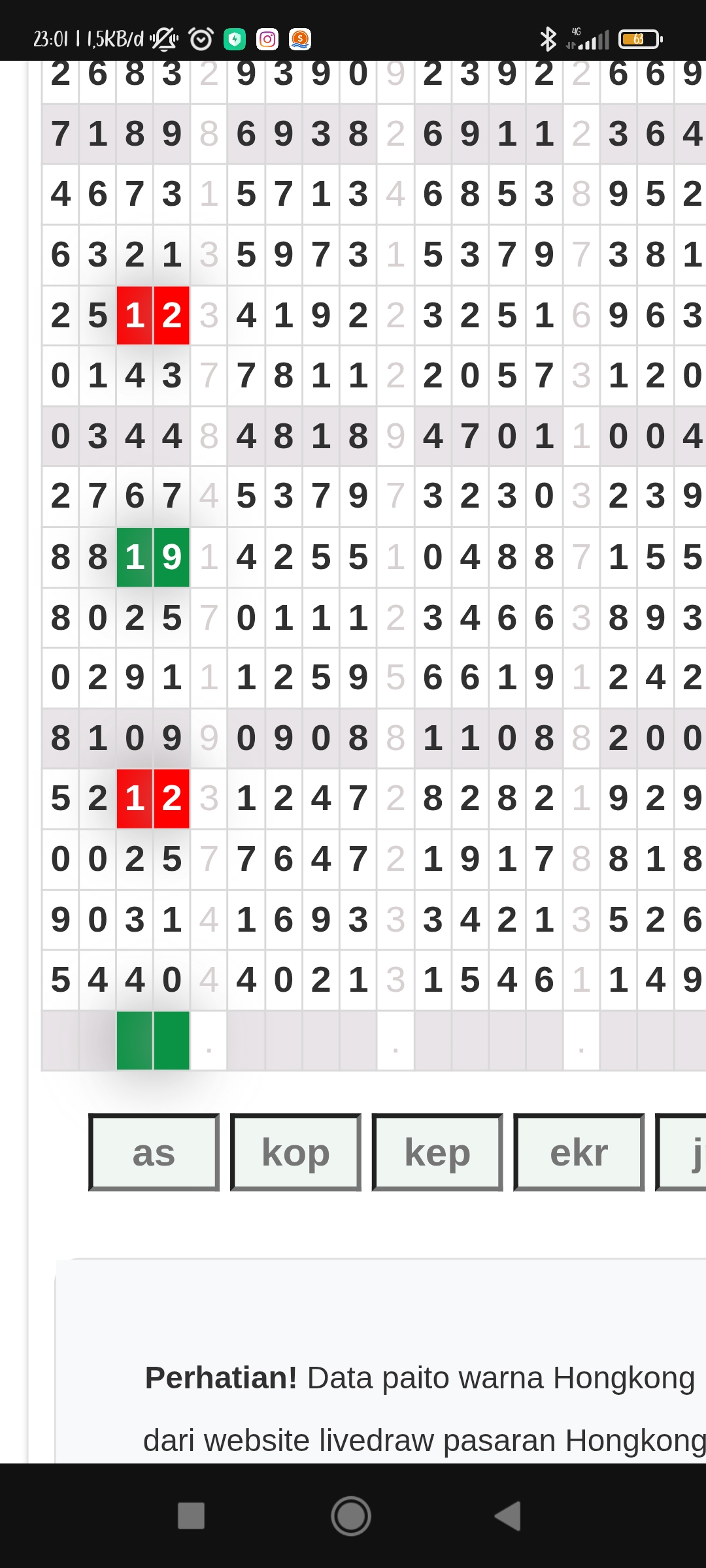This screenshot has height=1568, width=706.
Task: Pick the "ekr" button
Action: coord(579,1152)
